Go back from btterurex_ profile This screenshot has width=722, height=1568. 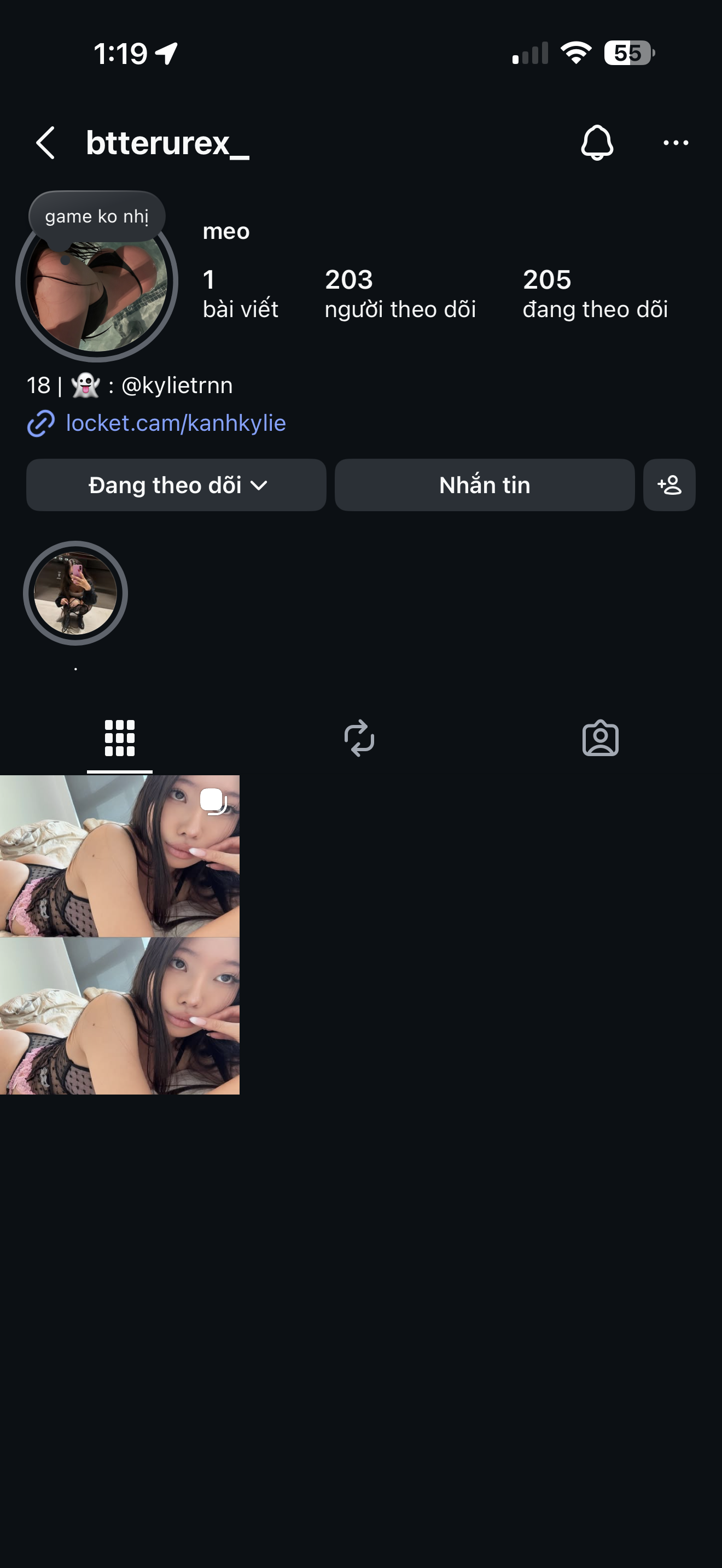click(45, 143)
